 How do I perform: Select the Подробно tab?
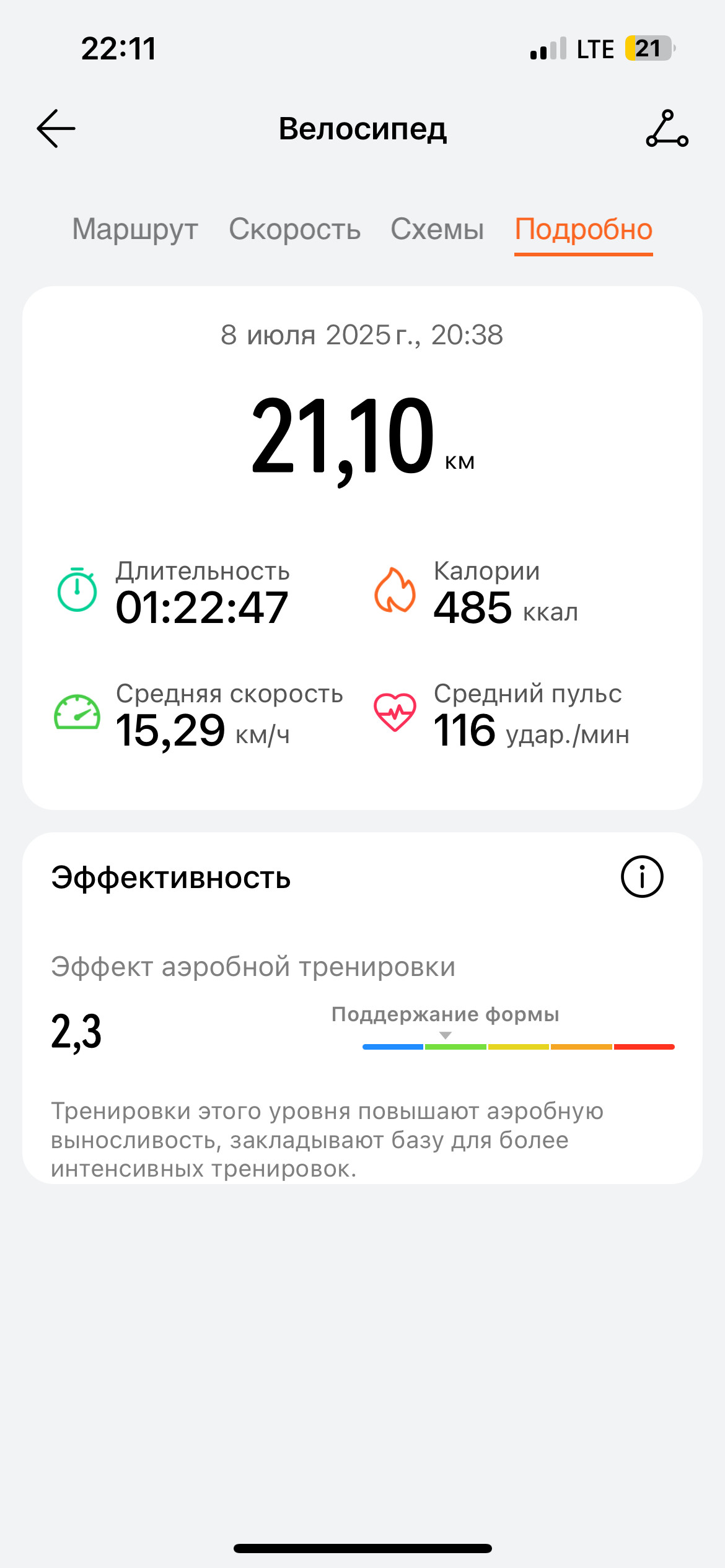click(x=584, y=230)
